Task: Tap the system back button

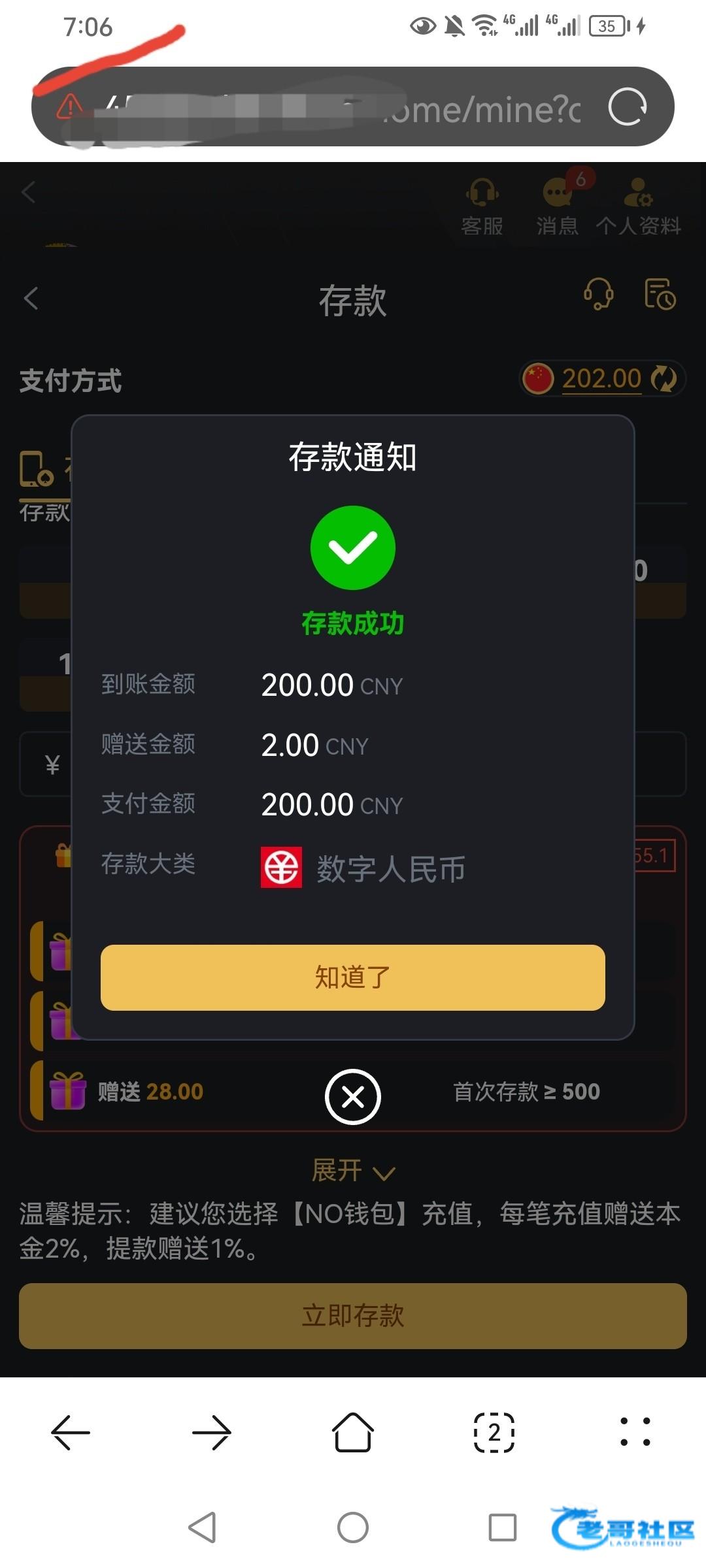Action: [x=202, y=1527]
